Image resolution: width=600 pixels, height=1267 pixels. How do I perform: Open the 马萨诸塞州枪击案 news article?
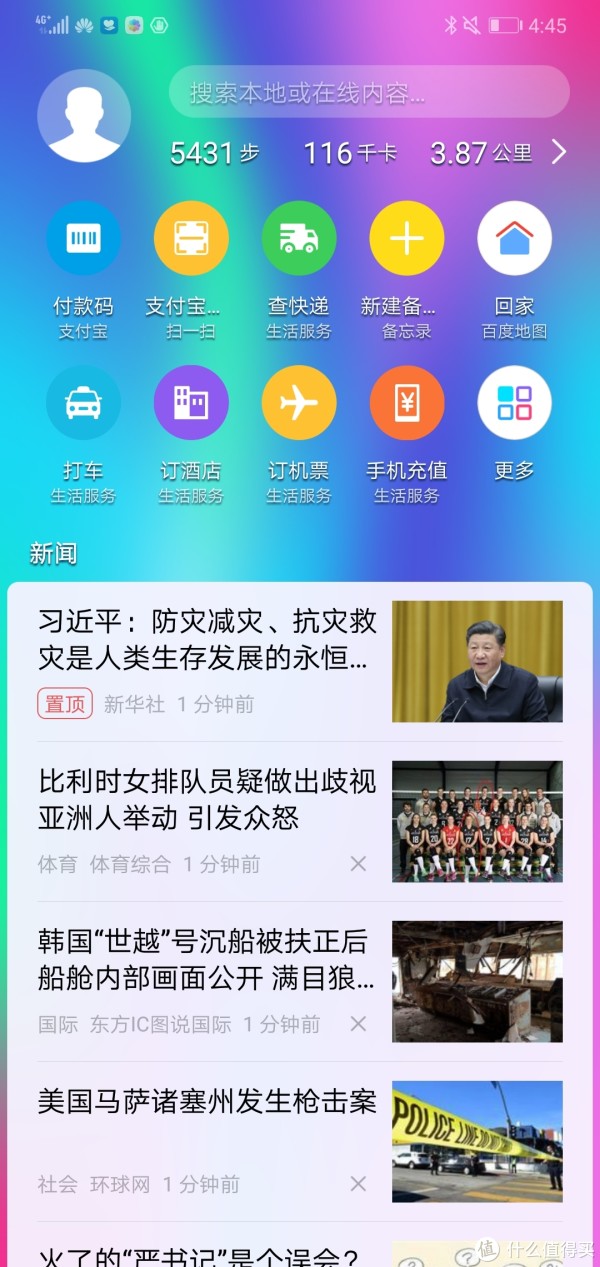tap(208, 1103)
